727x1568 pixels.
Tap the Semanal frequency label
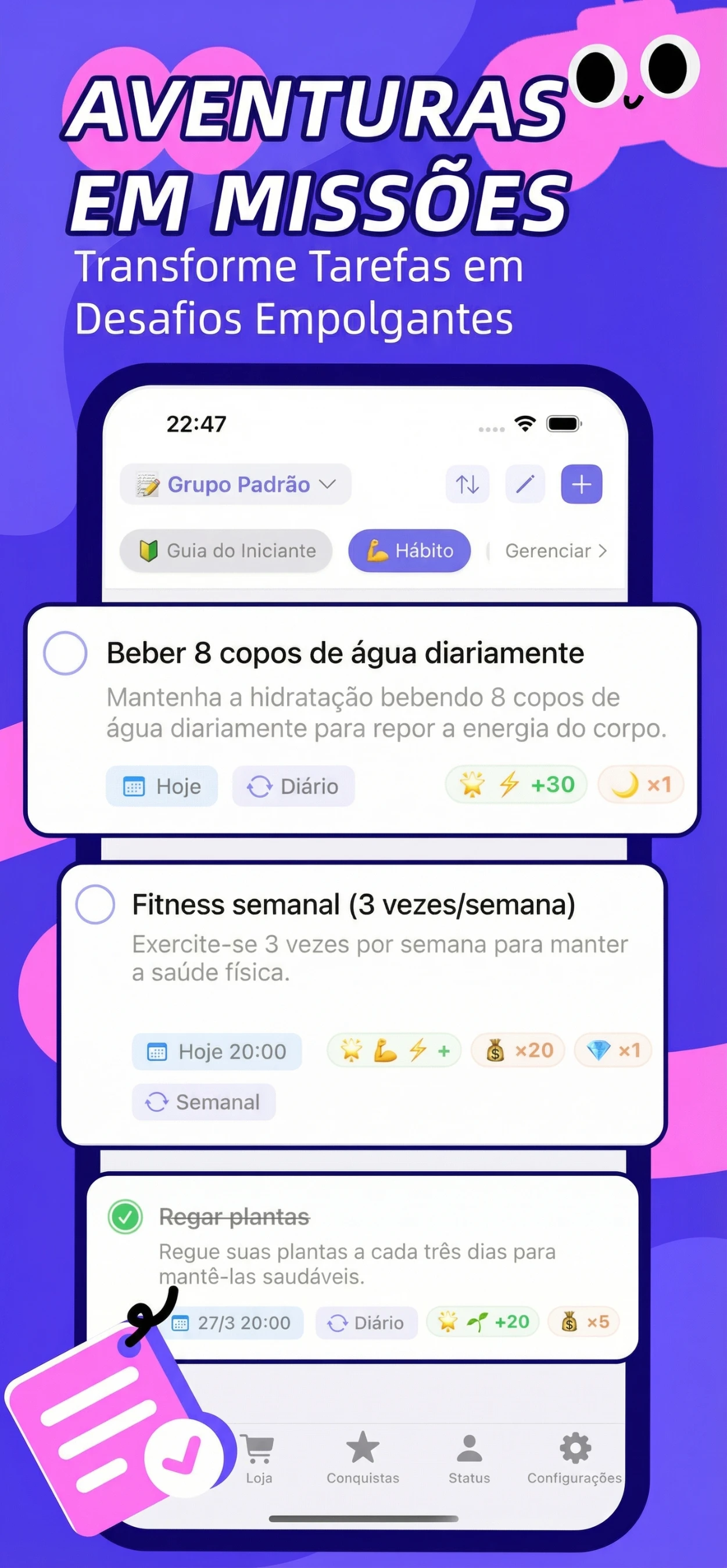203,1102
